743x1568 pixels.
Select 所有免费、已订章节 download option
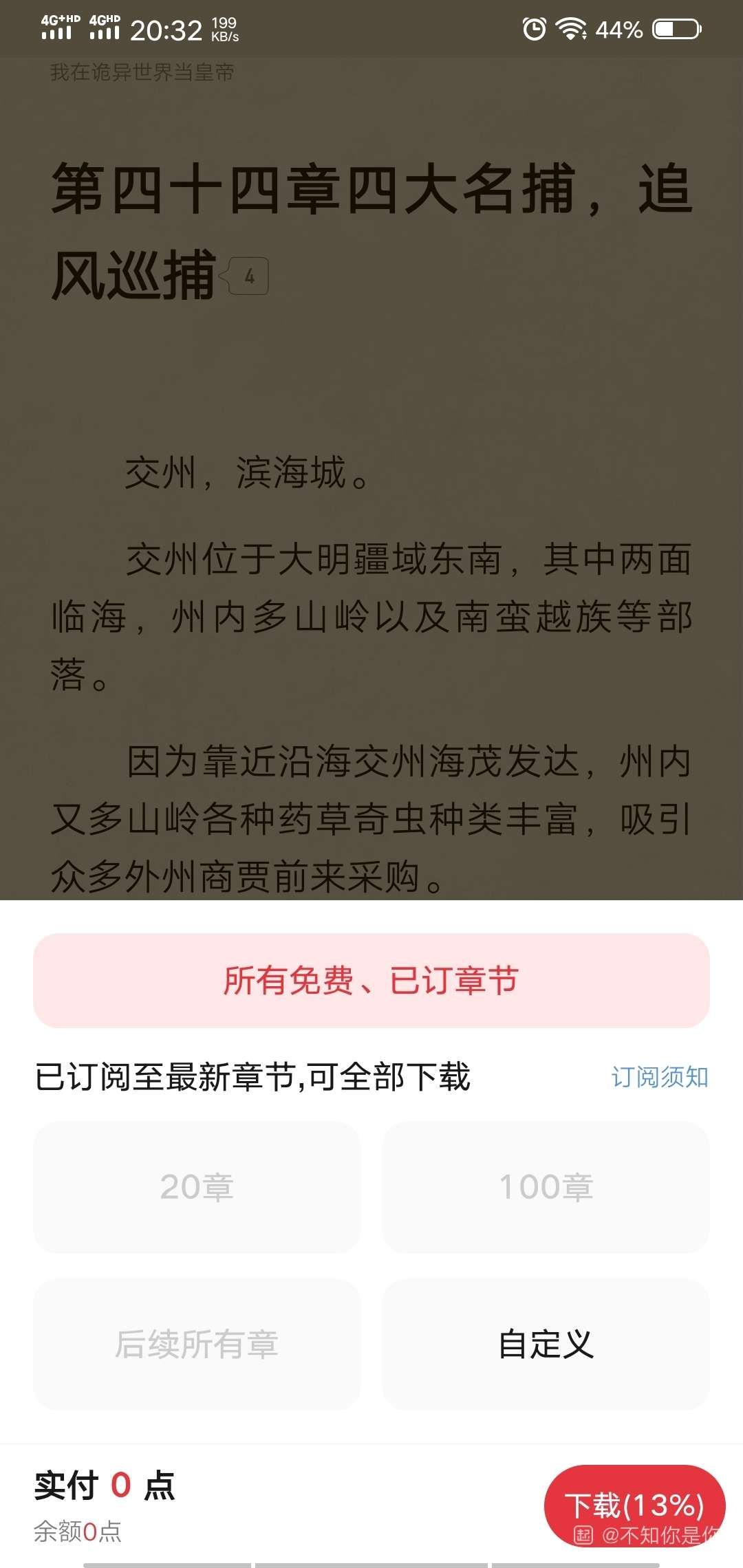pyautogui.click(x=371, y=981)
